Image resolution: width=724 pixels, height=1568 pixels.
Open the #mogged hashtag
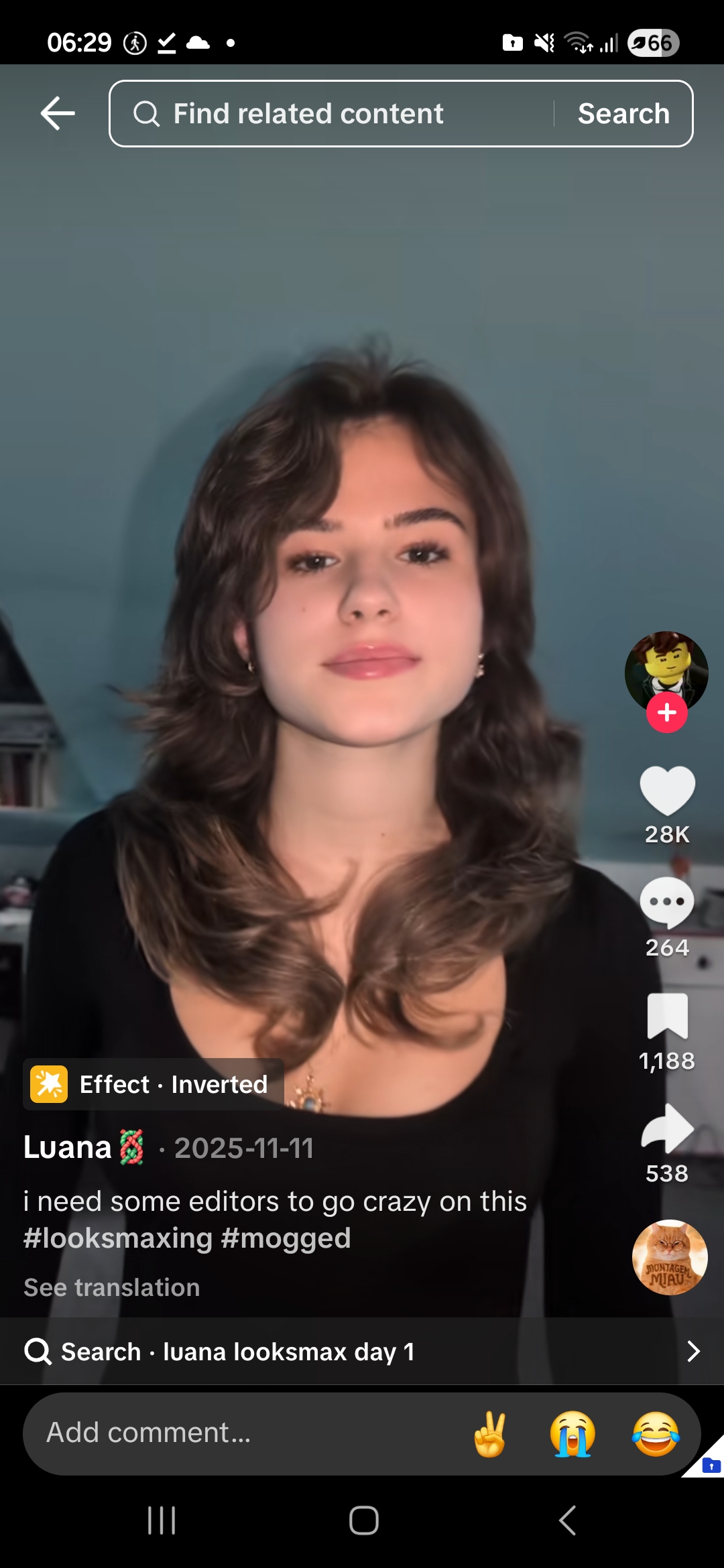(286, 1238)
